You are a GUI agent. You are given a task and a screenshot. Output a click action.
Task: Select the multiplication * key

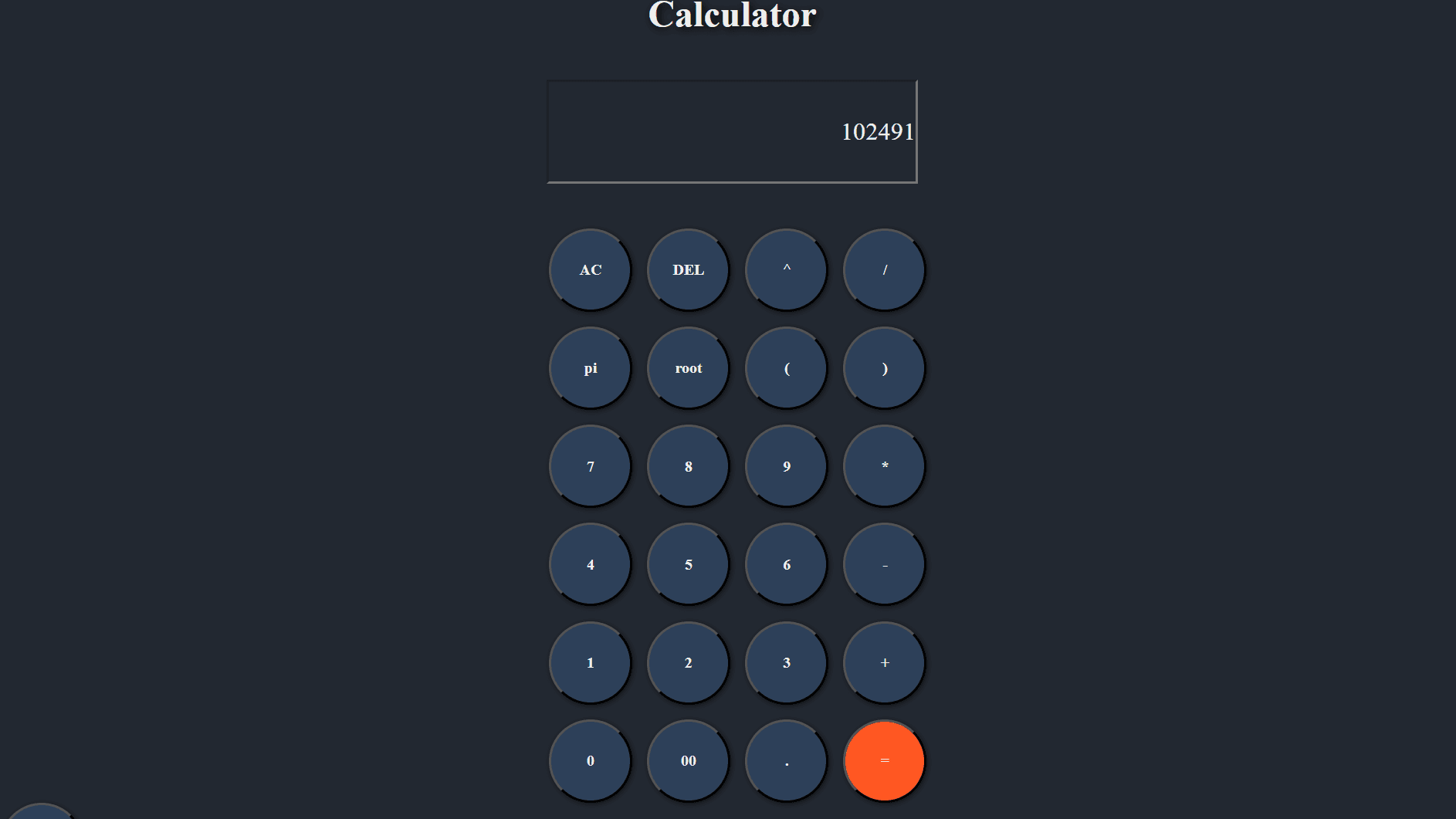point(884,465)
